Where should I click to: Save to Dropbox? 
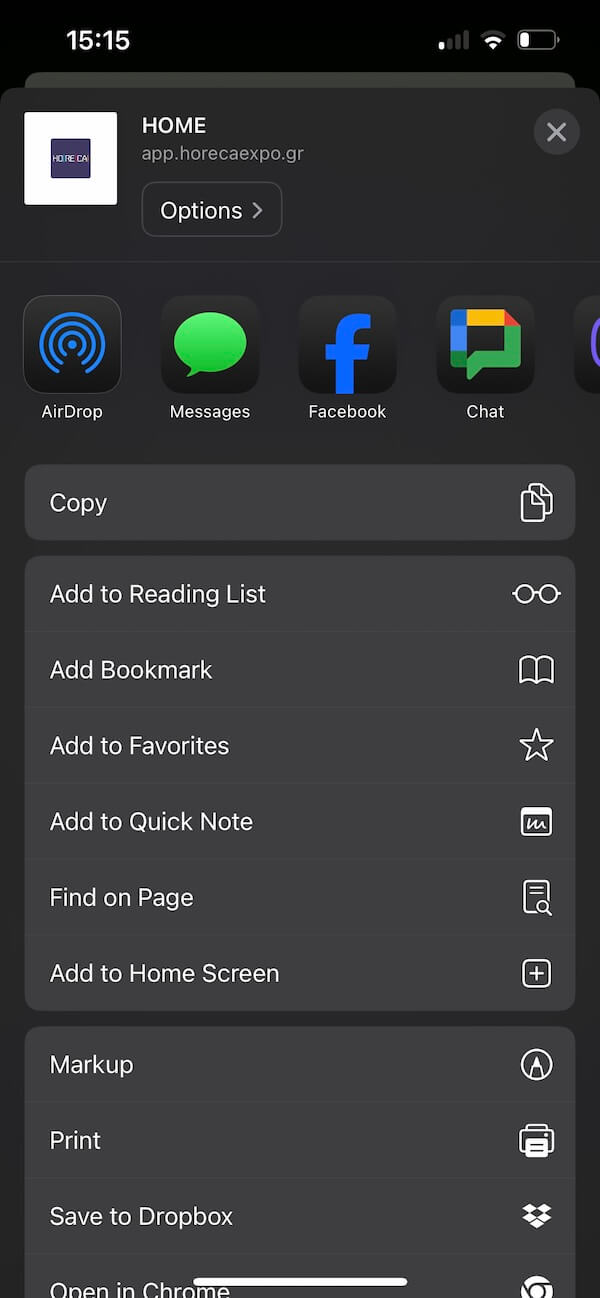pyautogui.click(x=300, y=1217)
